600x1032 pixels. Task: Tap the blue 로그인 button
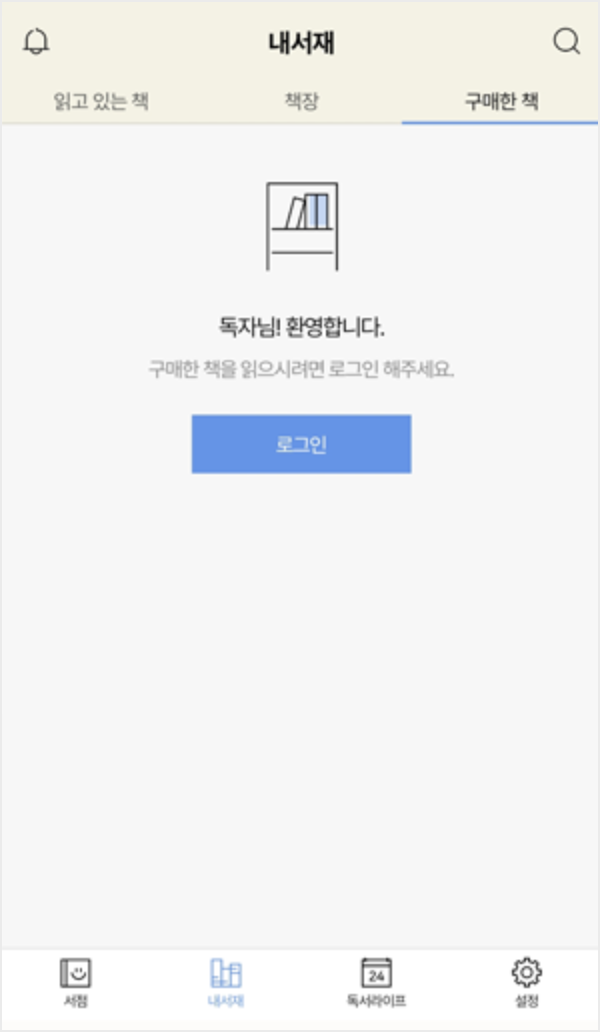301,444
